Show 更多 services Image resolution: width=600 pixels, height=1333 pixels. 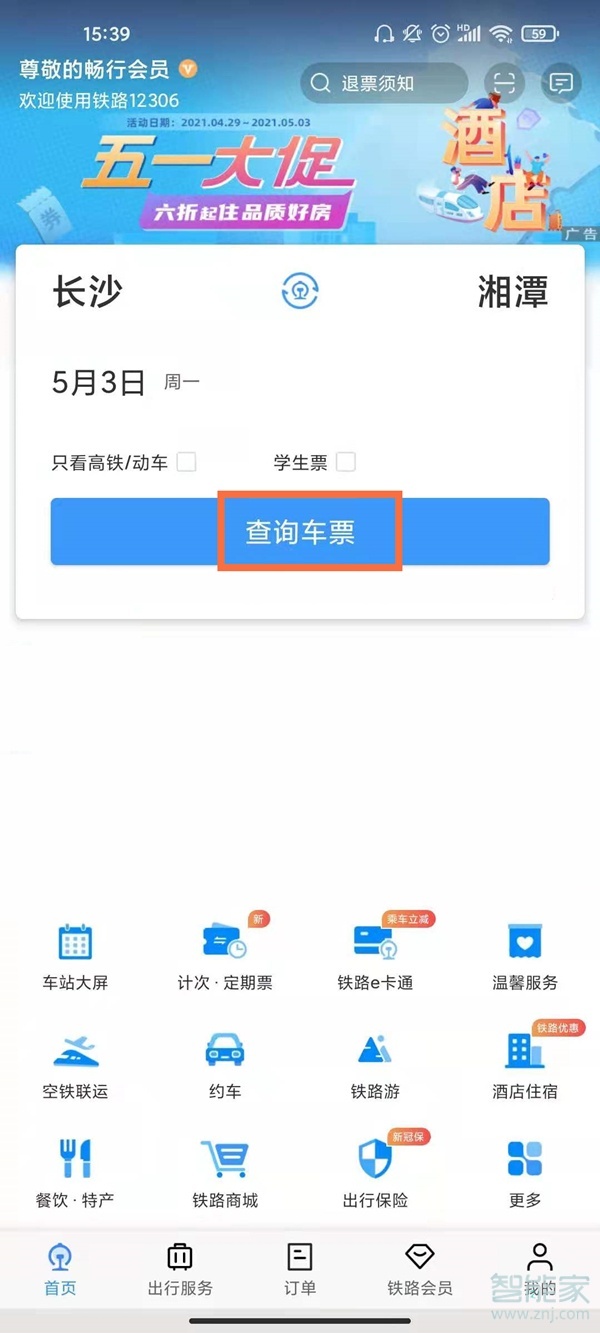coord(525,1173)
